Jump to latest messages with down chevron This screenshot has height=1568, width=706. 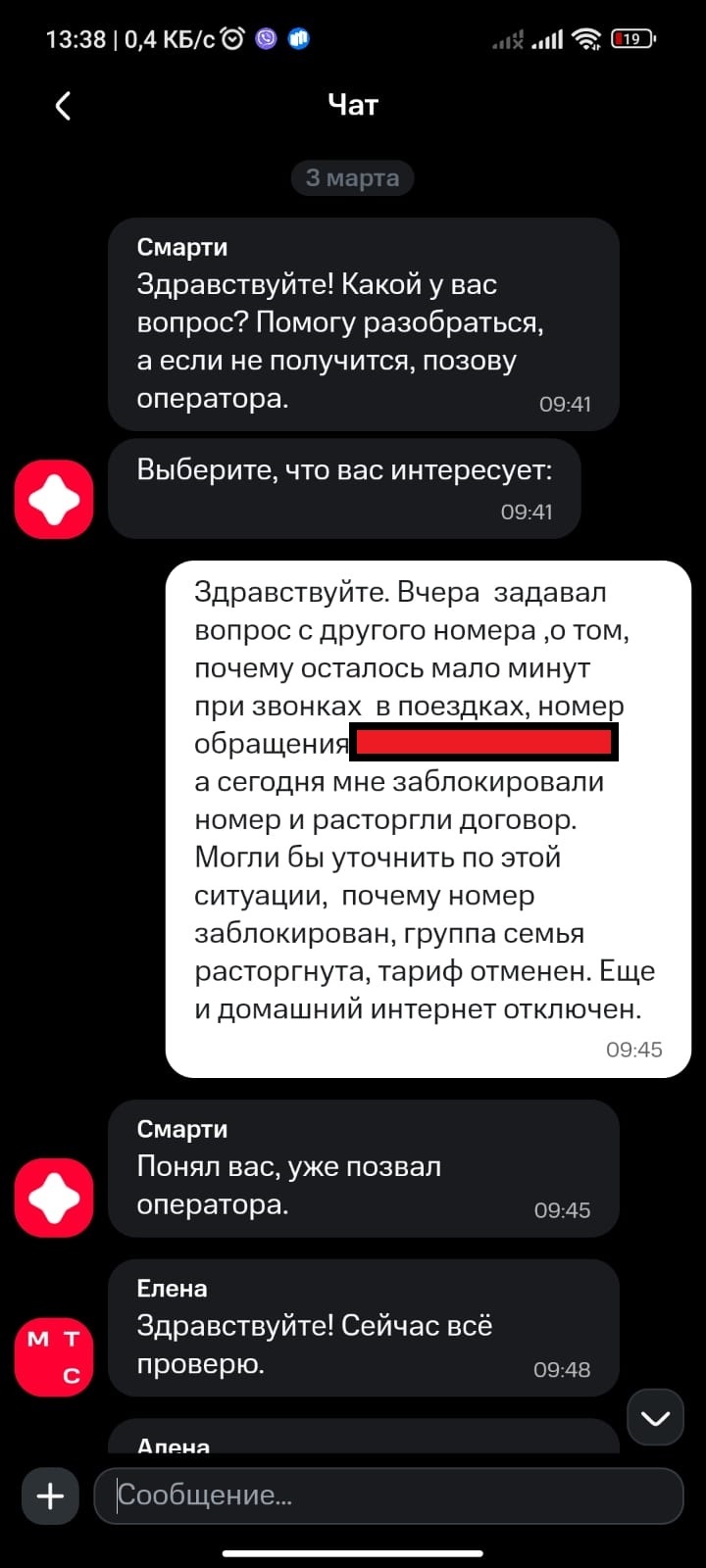[655, 1417]
